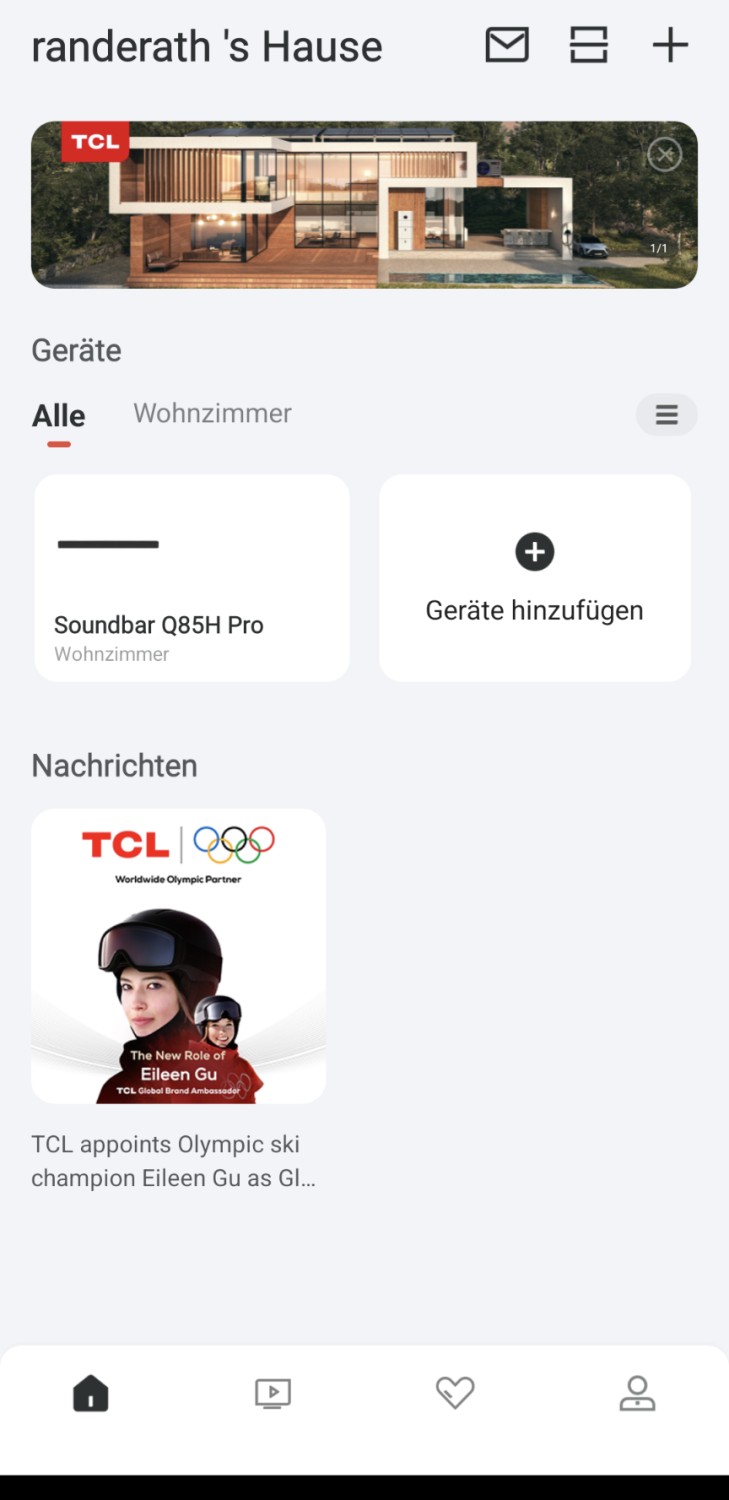Image resolution: width=729 pixels, height=1500 pixels.
Task: Open the profile icon in the bottom bar
Action: tap(638, 1392)
